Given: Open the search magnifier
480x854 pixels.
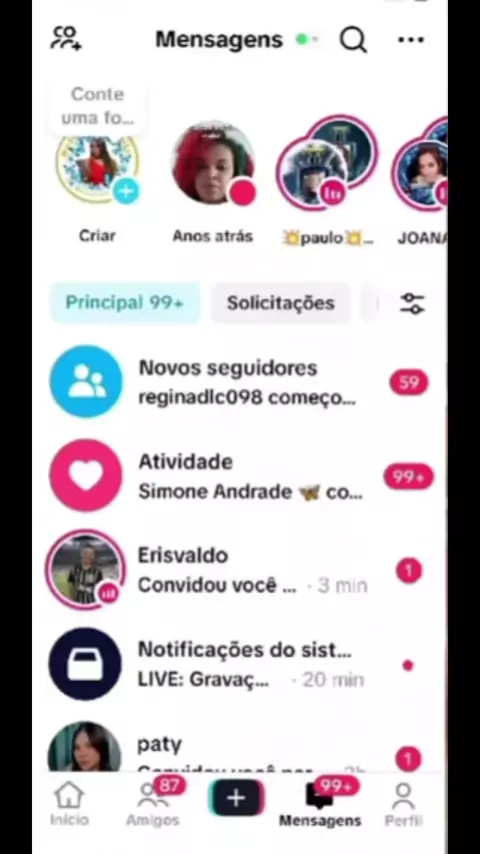Looking at the screenshot, I should coord(354,39).
